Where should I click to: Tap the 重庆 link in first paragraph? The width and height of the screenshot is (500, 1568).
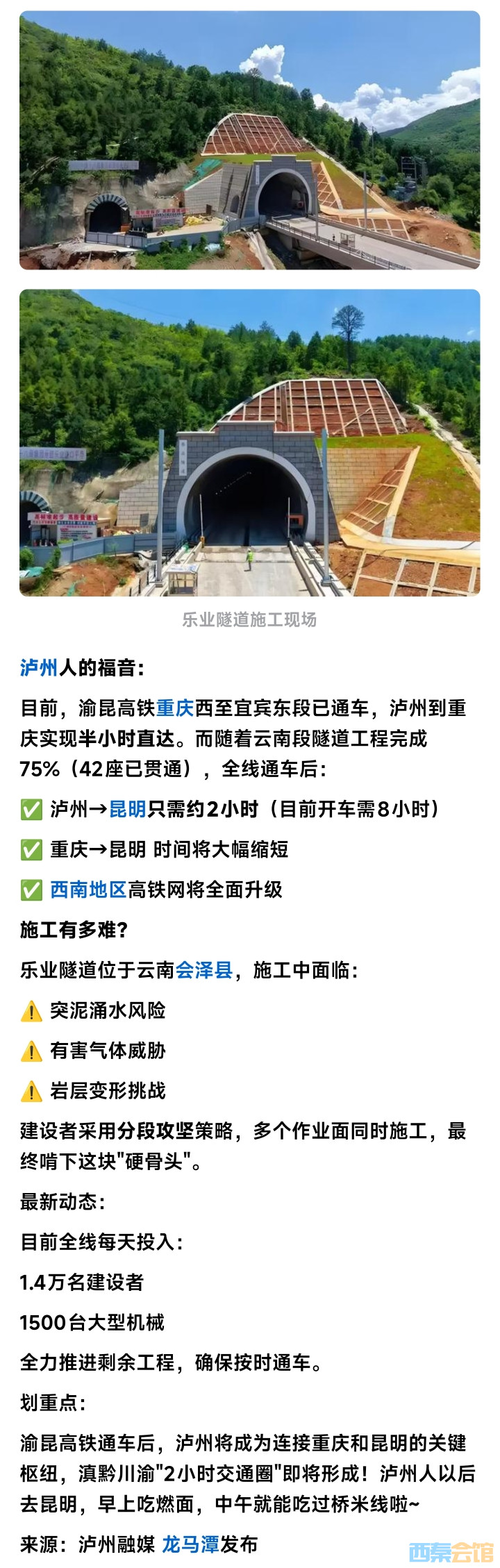(x=175, y=708)
